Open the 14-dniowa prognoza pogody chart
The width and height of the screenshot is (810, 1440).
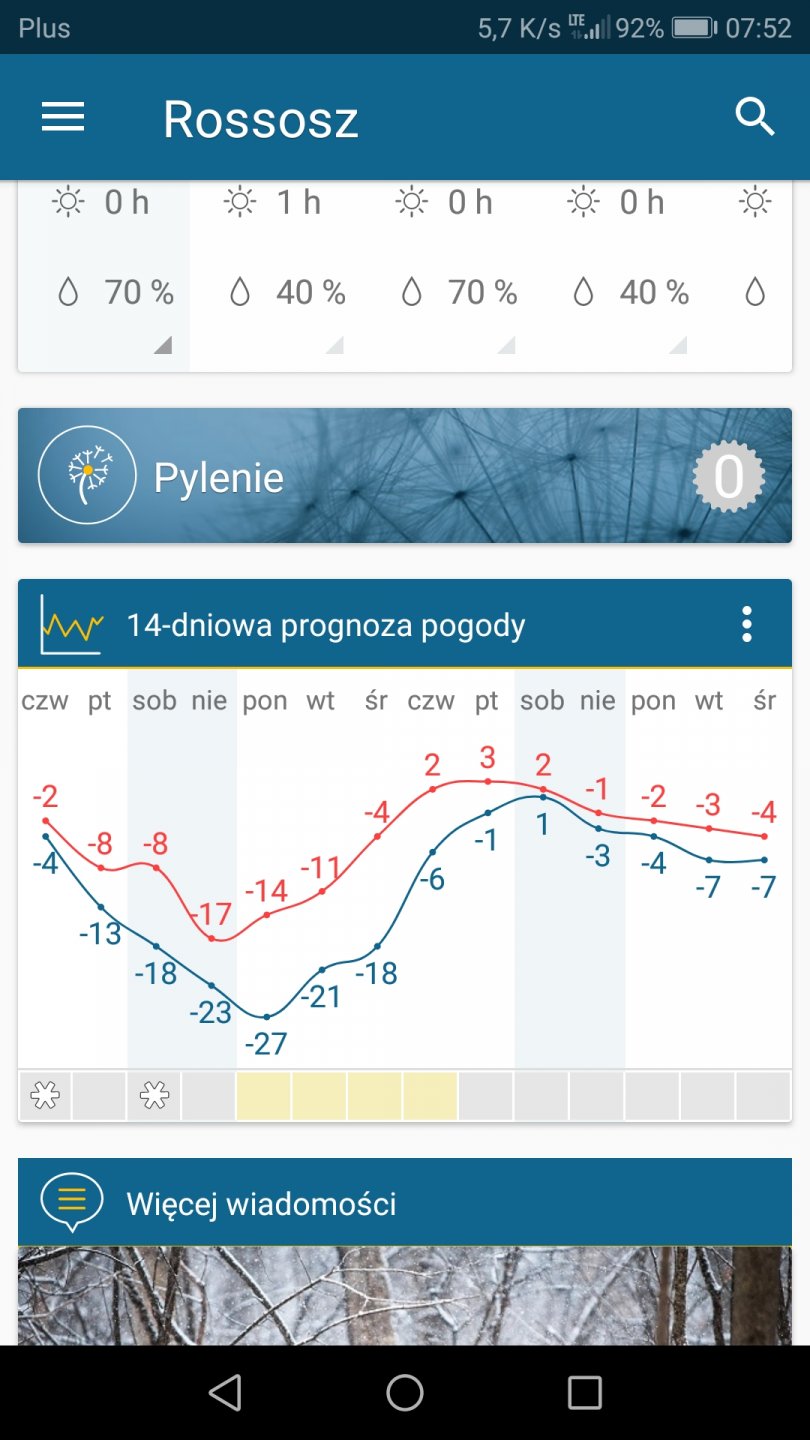(404, 880)
